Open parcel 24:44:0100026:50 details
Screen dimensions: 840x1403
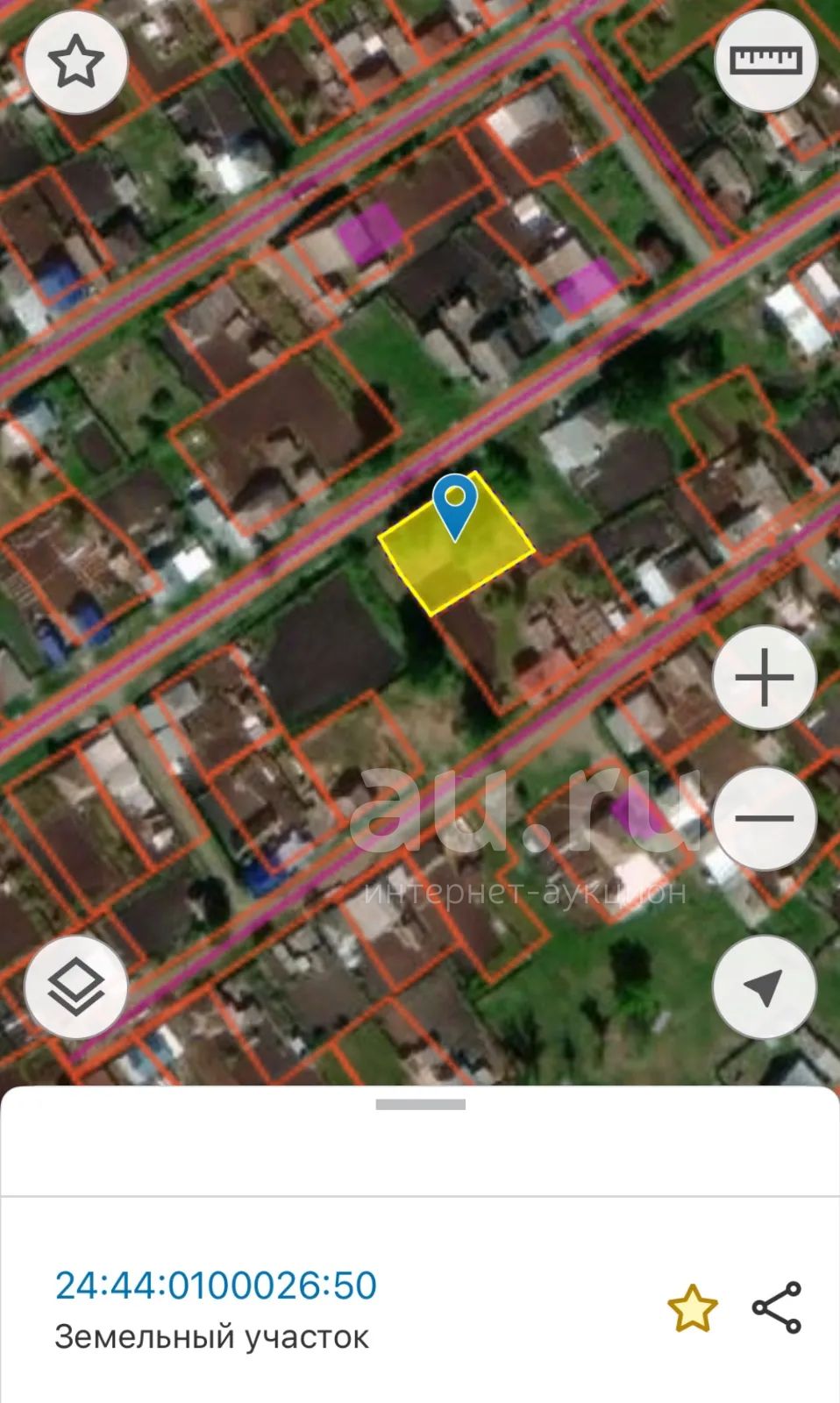click(216, 1285)
